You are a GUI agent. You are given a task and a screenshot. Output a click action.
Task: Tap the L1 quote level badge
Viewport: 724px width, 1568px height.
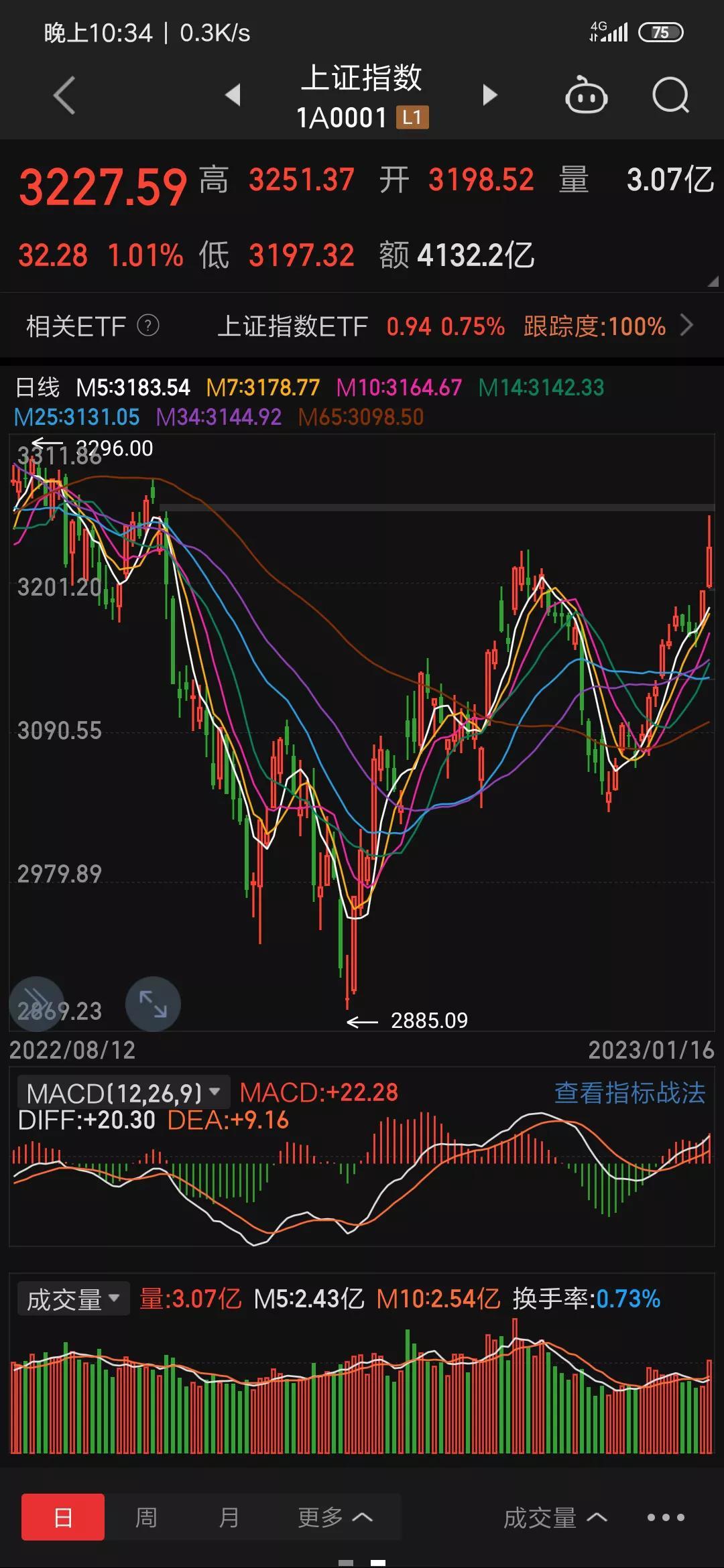(x=413, y=117)
